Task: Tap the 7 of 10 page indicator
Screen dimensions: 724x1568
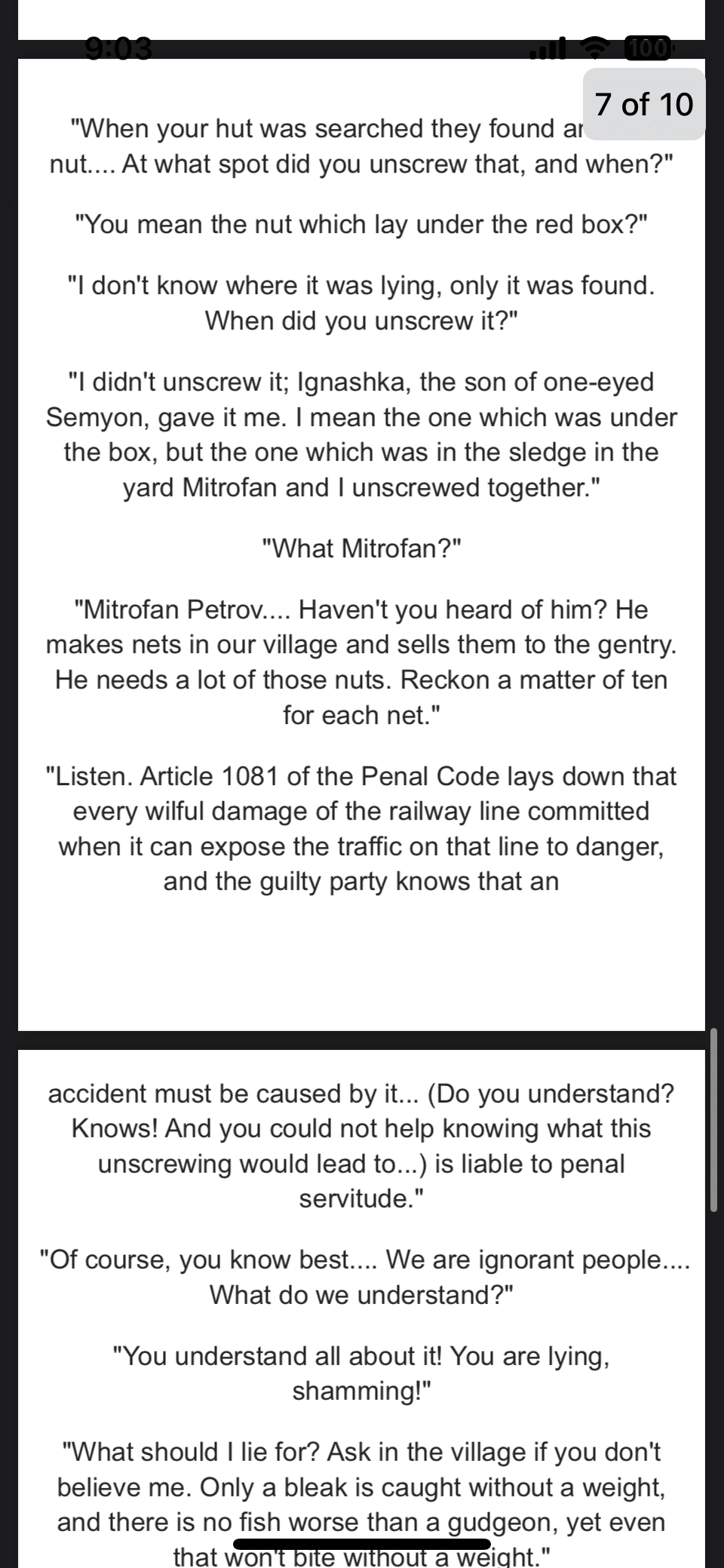Action: click(x=643, y=104)
